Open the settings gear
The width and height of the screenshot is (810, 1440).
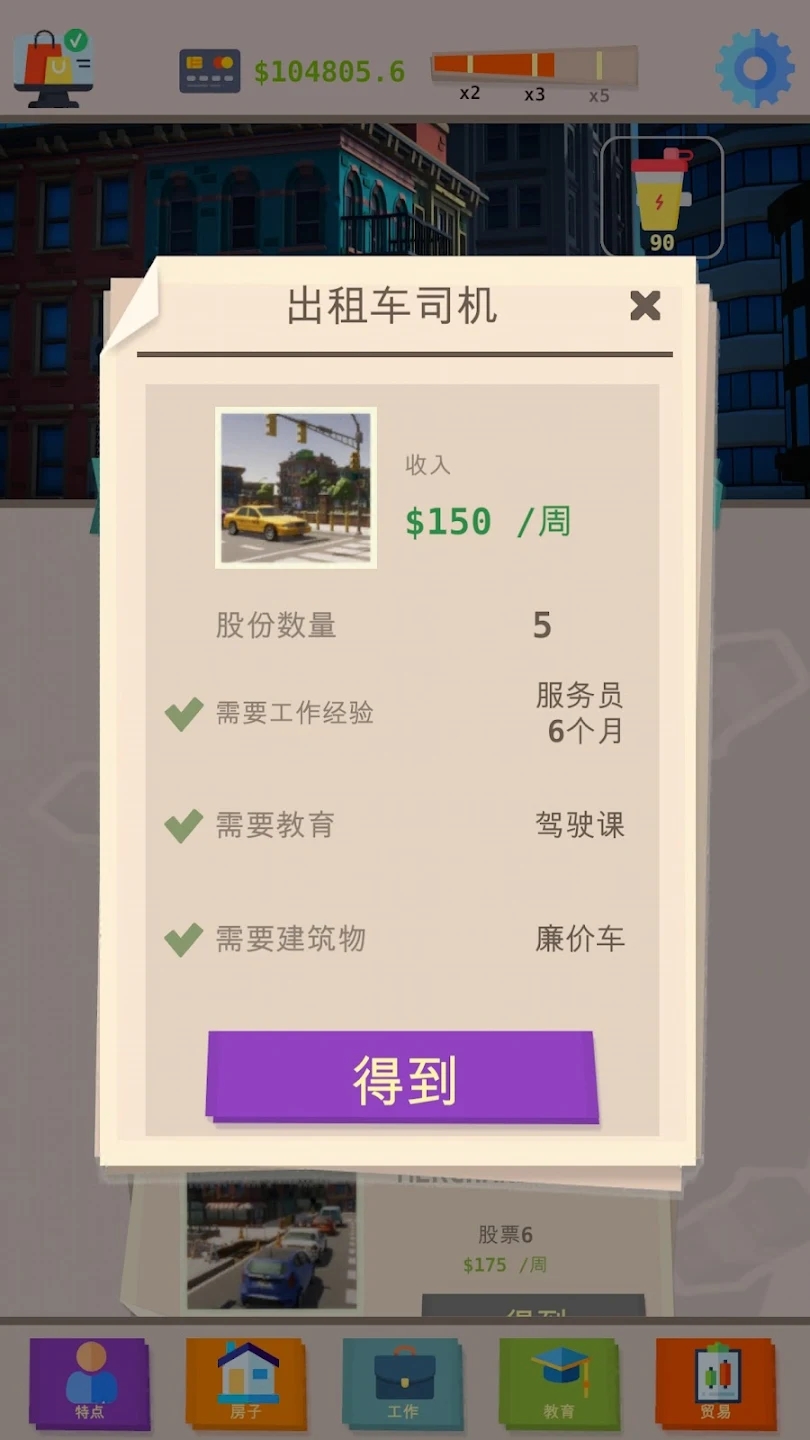754,68
